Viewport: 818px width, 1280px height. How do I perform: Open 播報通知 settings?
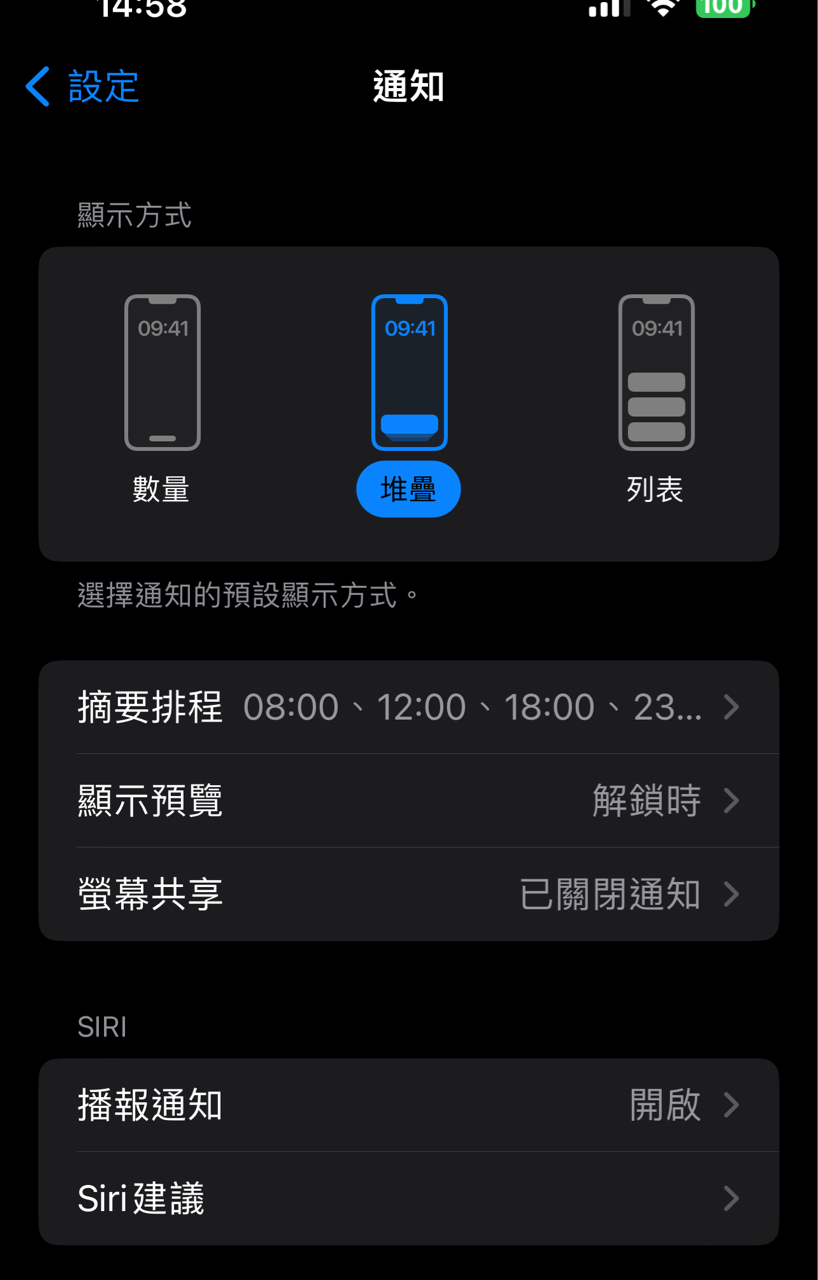pos(408,1105)
